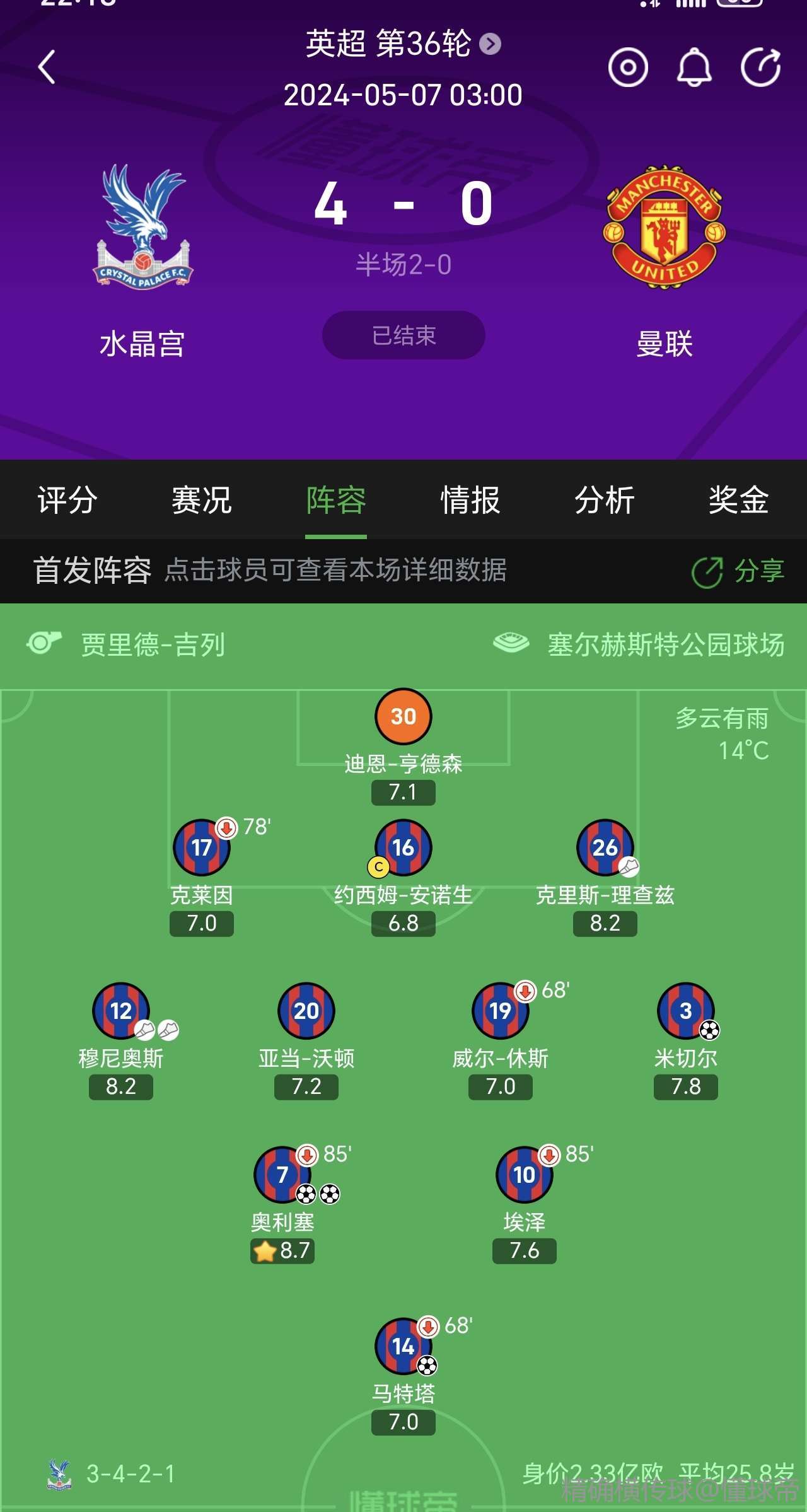807x1512 pixels.
Task: Open 米切尔's match stats
Action: (685, 1011)
